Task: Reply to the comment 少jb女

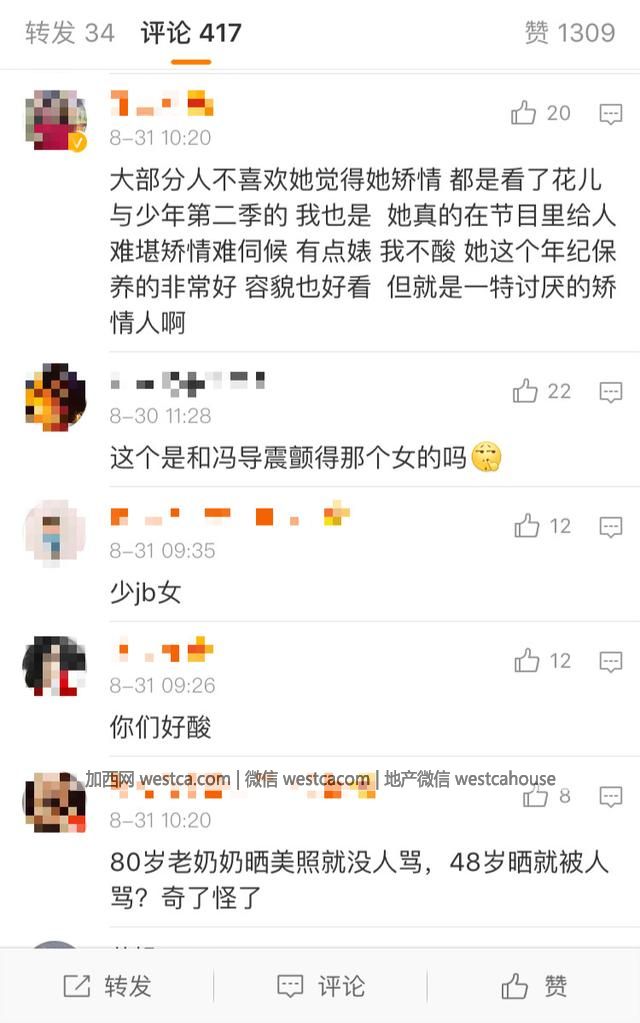Action: (610, 526)
